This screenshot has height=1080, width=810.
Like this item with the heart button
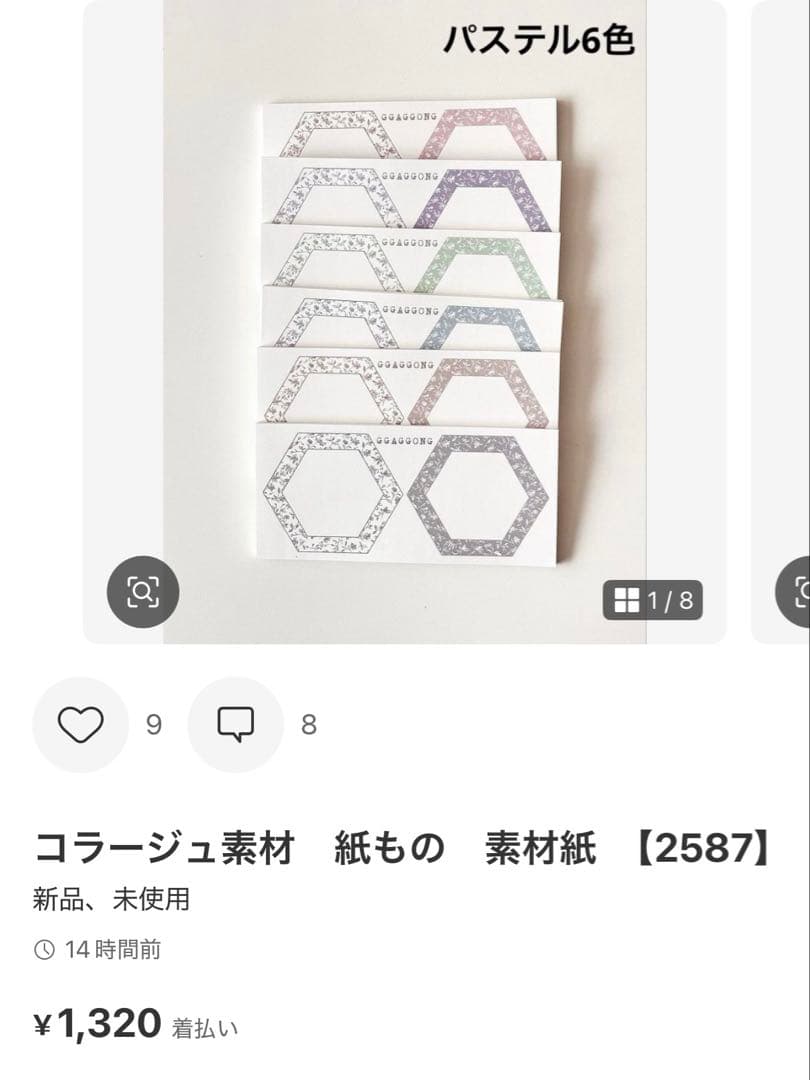click(x=80, y=724)
